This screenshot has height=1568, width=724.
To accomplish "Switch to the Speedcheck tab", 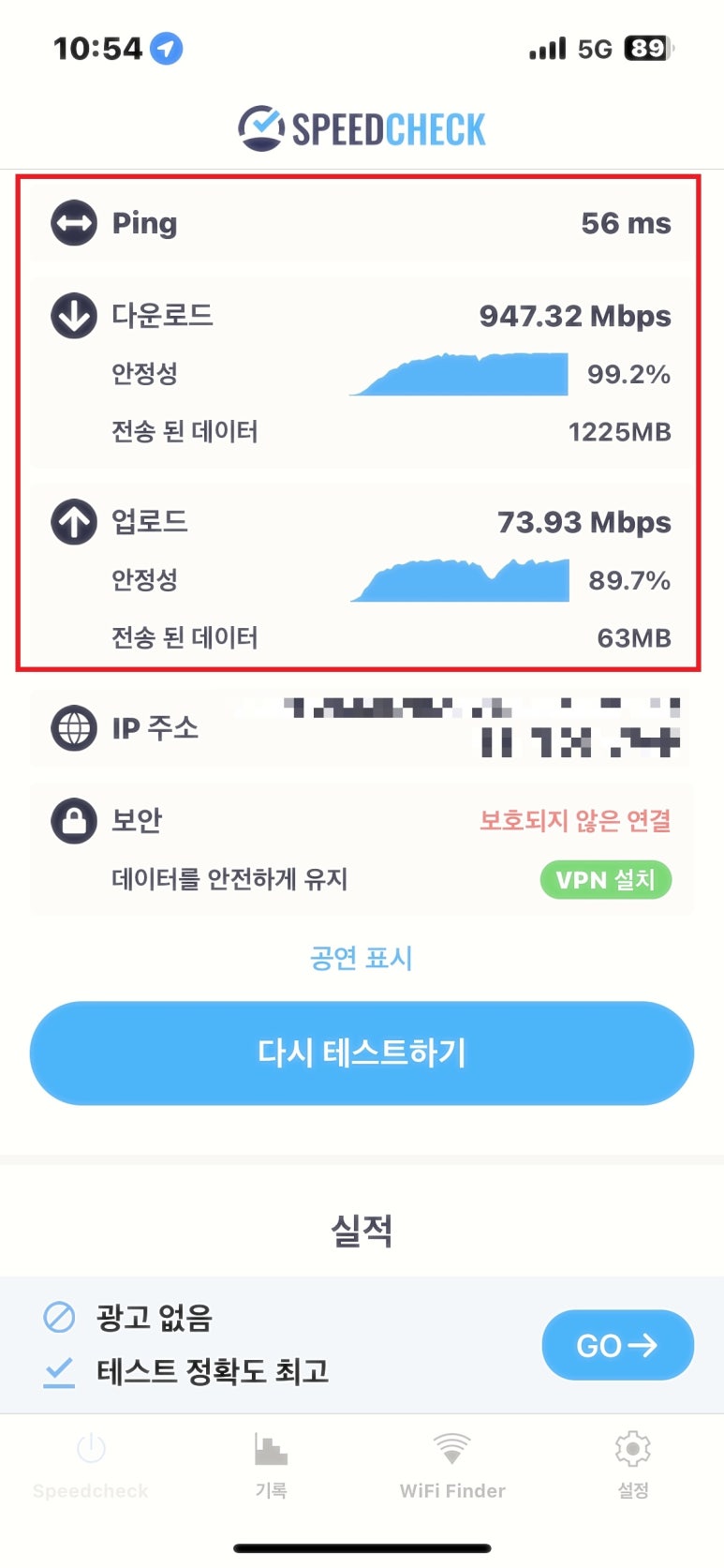I will coord(91,1467).
